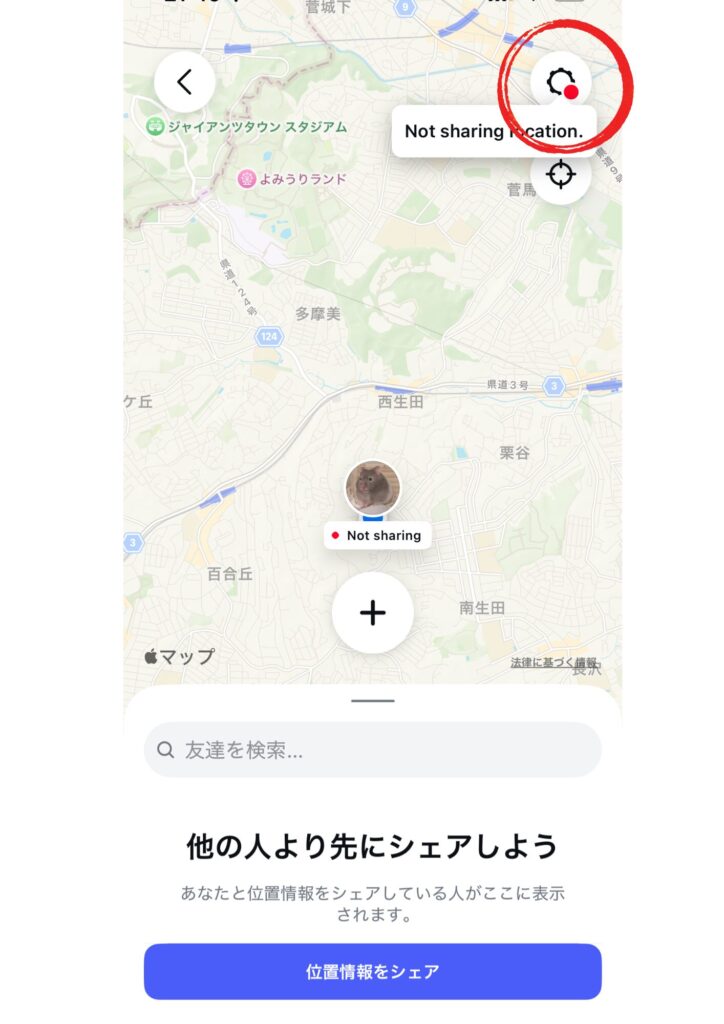Tap the 位置情報をシェア button
Screen dimensions: 724x1024
pos(372,970)
